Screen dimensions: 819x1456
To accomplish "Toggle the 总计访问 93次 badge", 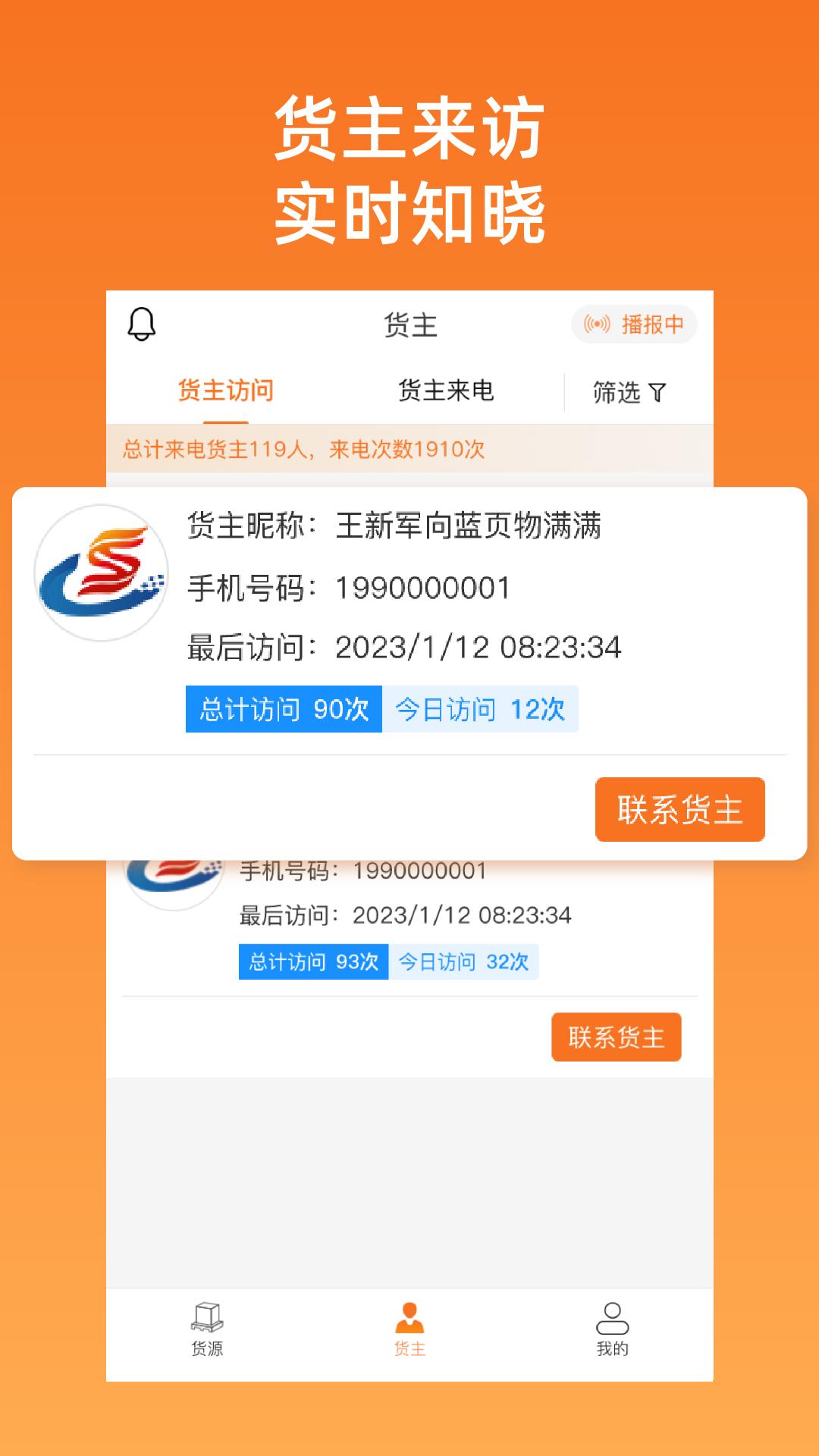I will click(x=313, y=961).
